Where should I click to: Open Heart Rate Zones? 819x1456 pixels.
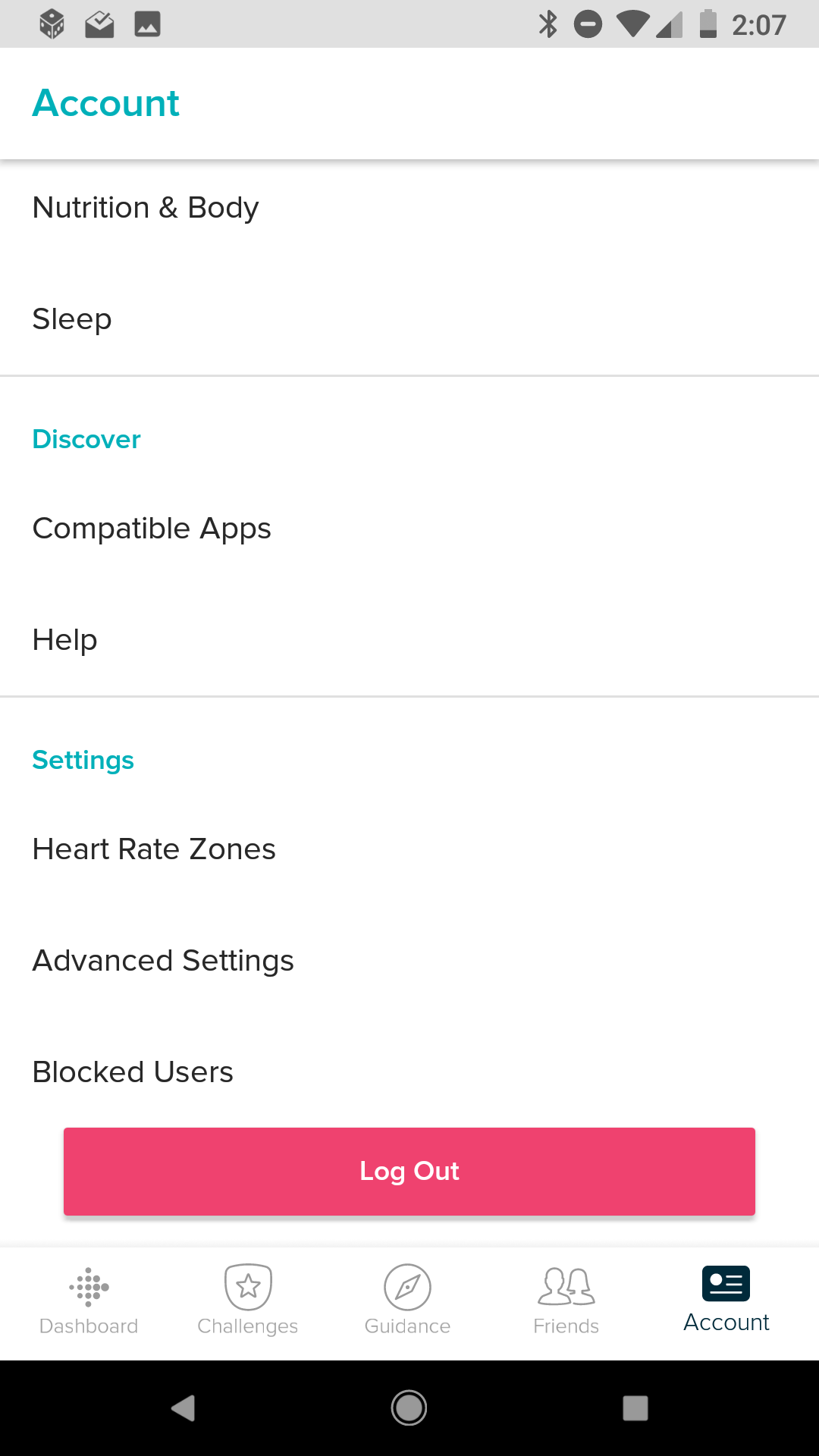coord(409,849)
